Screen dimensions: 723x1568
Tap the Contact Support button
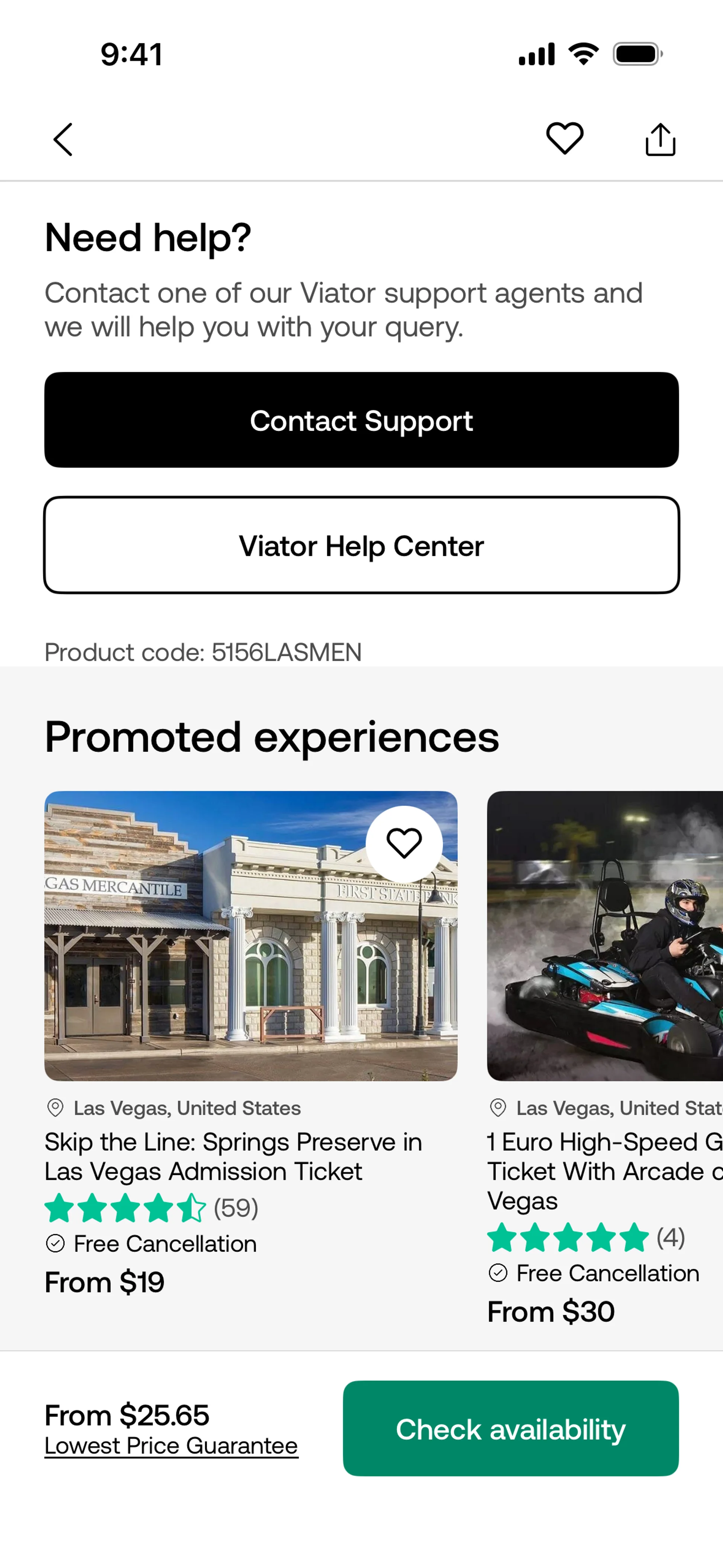click(x=361, y=420)
